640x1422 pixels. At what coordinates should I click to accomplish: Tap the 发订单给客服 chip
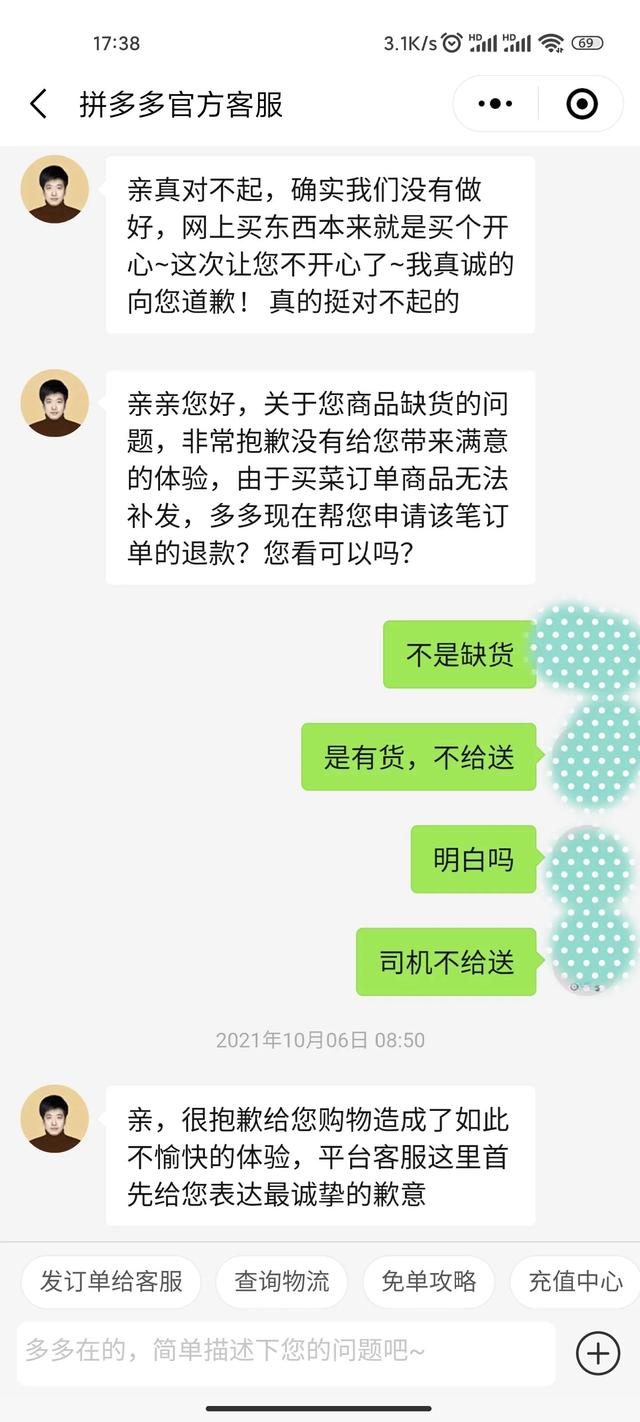pyautogui.click(x=111, y=1282)
